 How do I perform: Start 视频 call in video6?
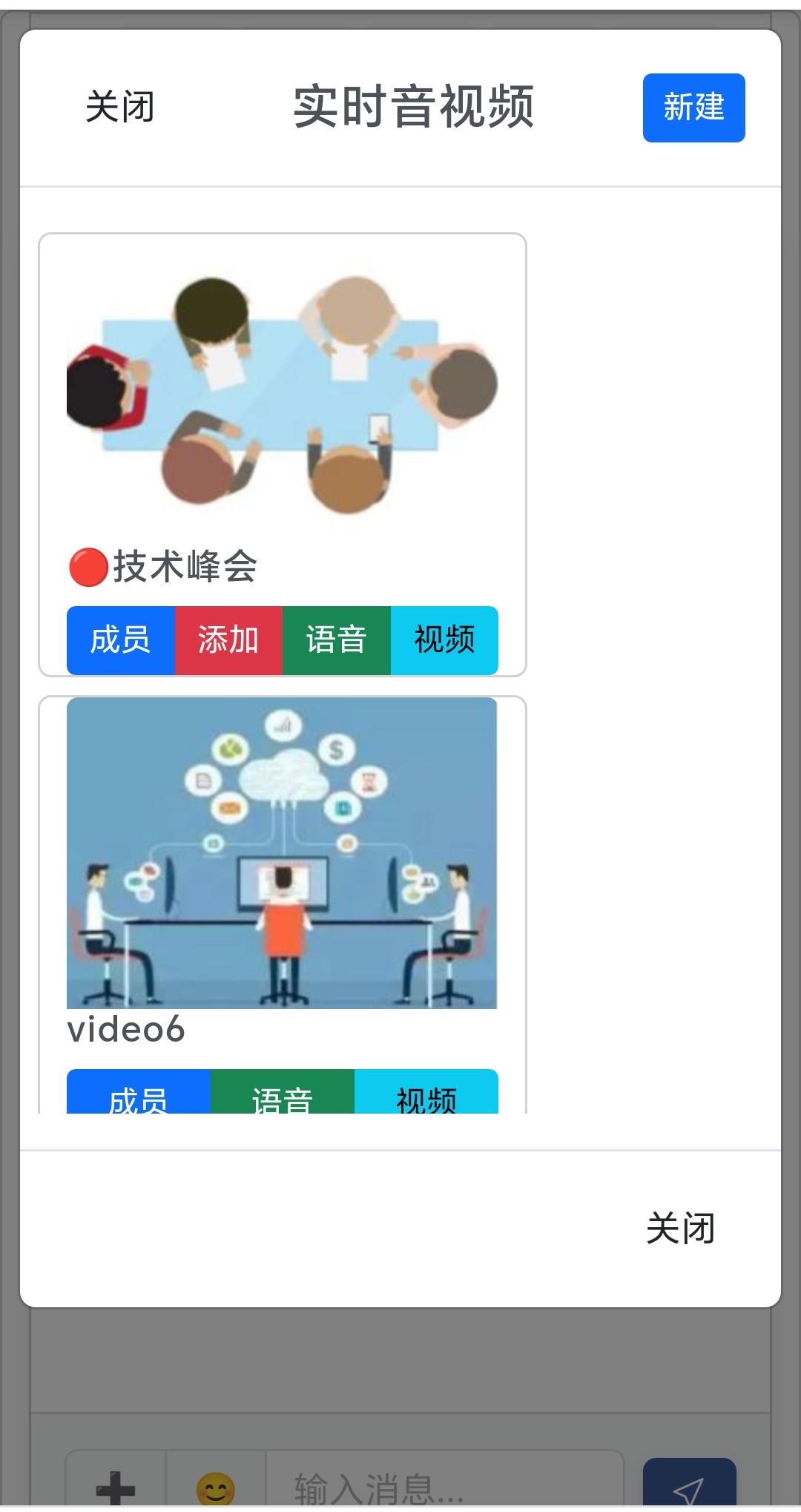pos(426,1094)
